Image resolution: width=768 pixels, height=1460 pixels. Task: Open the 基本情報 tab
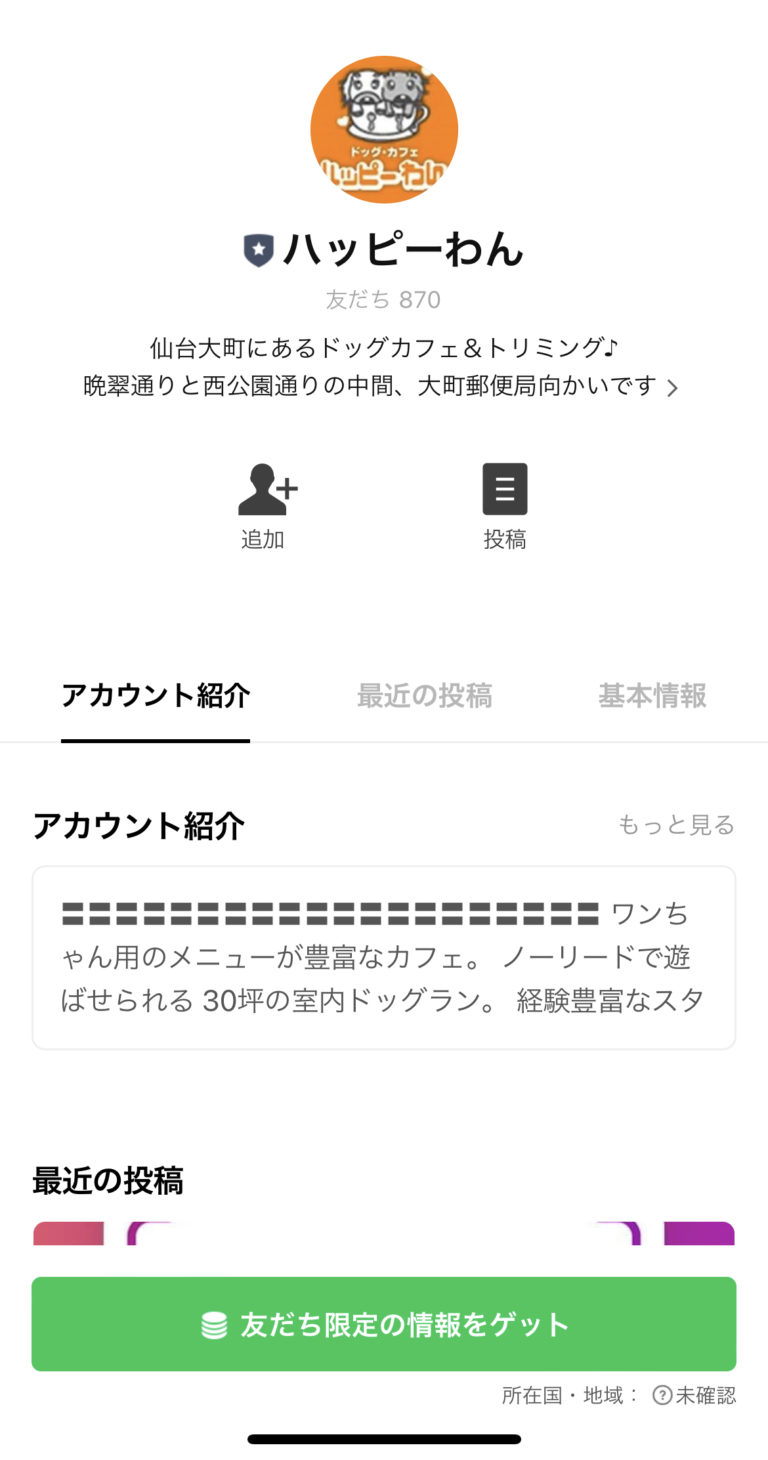coord(651,696)
